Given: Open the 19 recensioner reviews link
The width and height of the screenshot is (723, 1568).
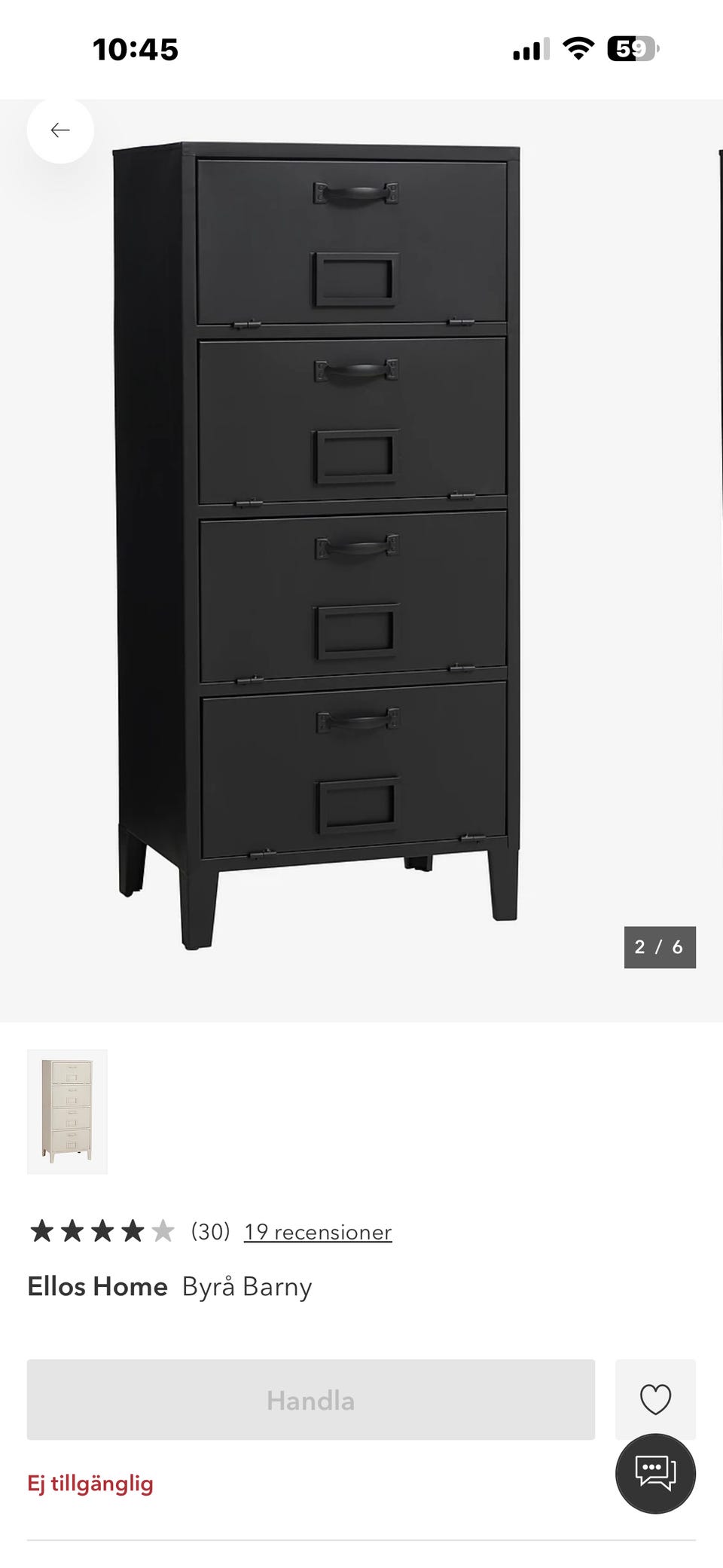Looking at the screenshot, I should click(318, 1232).
